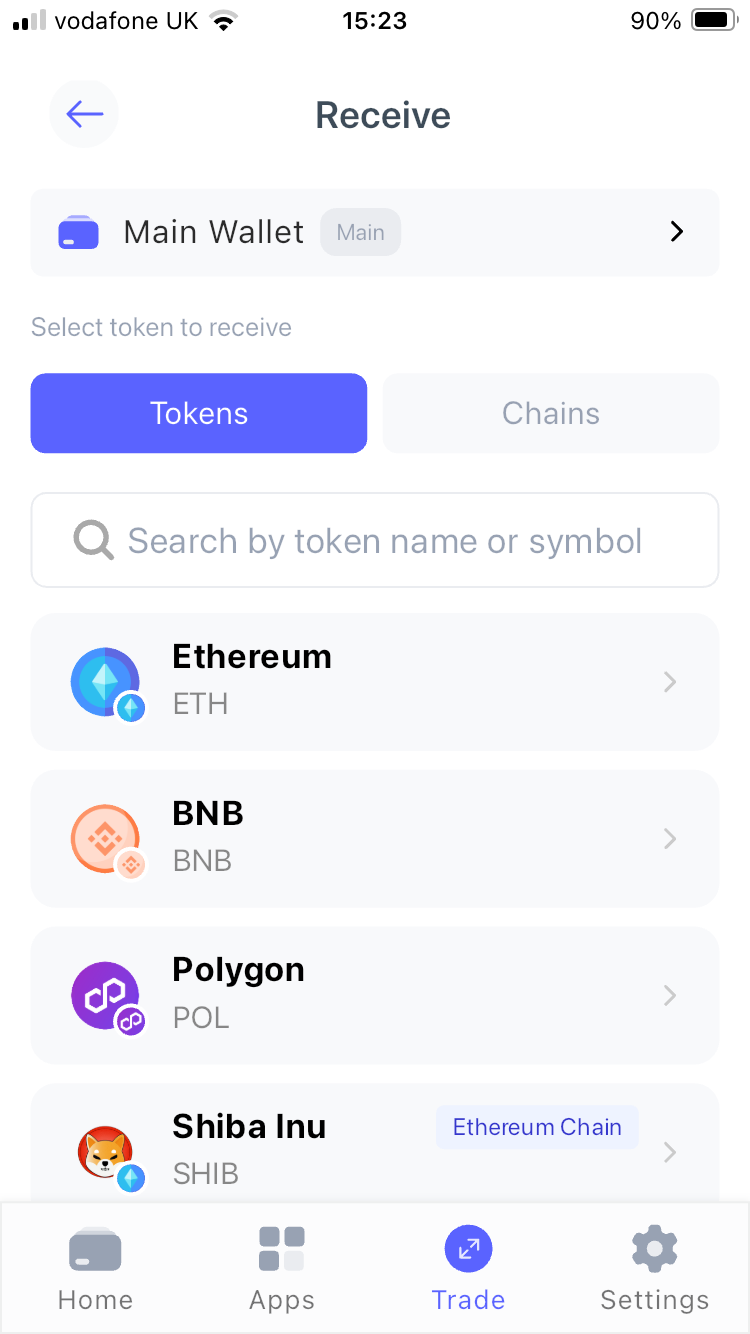This screenshot has height=1334, width=750.
Task: Tap the token search input field
Action: pyautogui.click(x=375, y=540)
